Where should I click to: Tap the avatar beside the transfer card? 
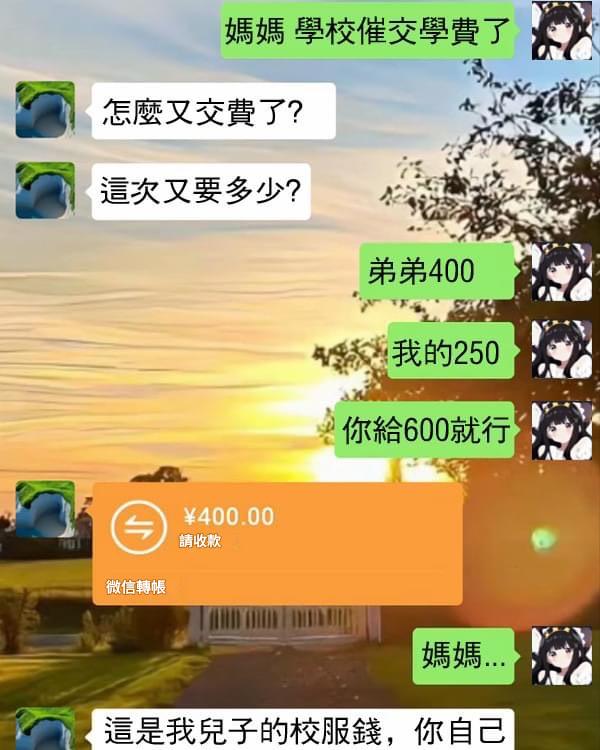[x=45, y=510]
